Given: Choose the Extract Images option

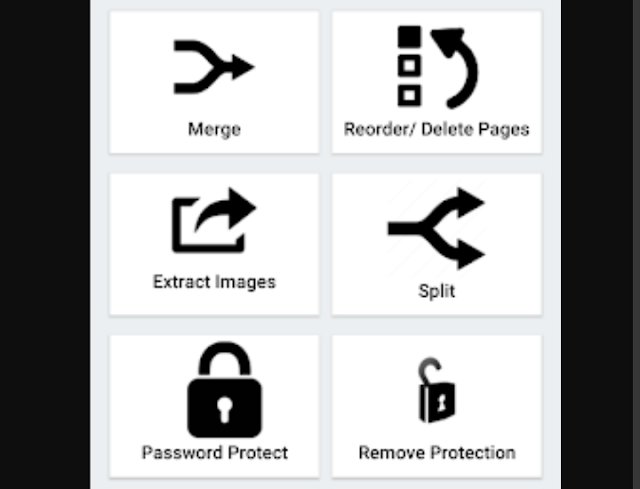Looking at the screenshot, I should (x=214, y=244).
